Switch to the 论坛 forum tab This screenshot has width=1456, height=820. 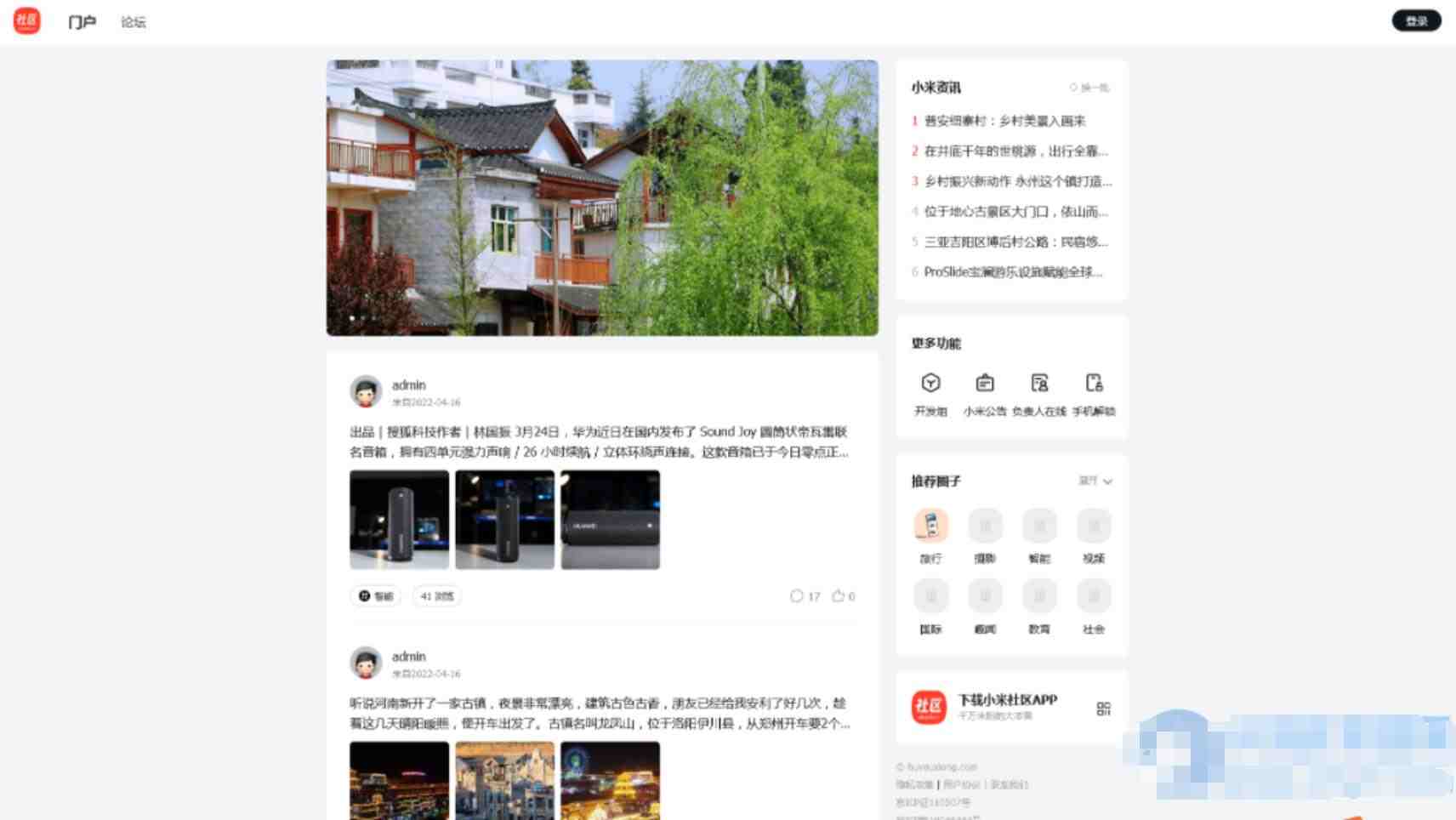point(134,22)
